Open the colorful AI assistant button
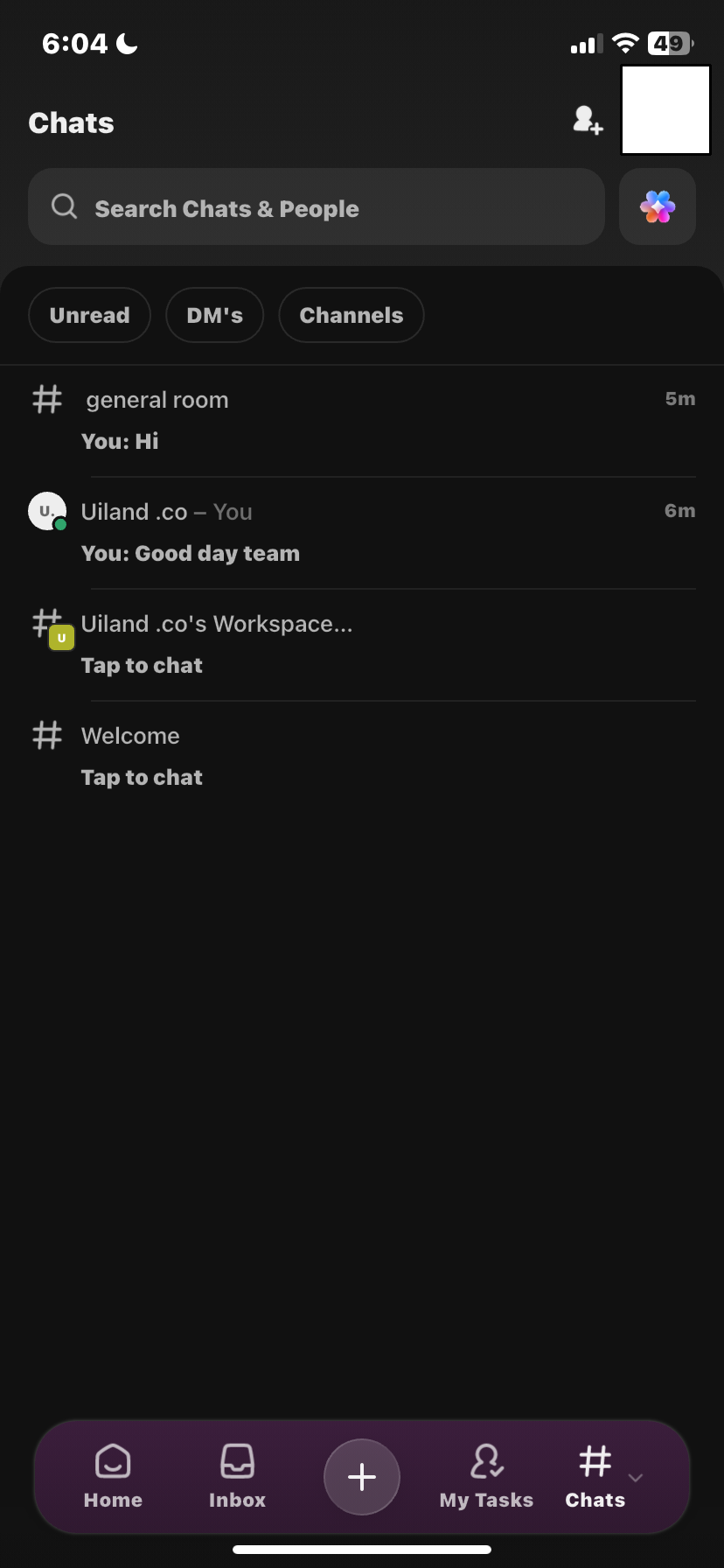 (658, 207)
